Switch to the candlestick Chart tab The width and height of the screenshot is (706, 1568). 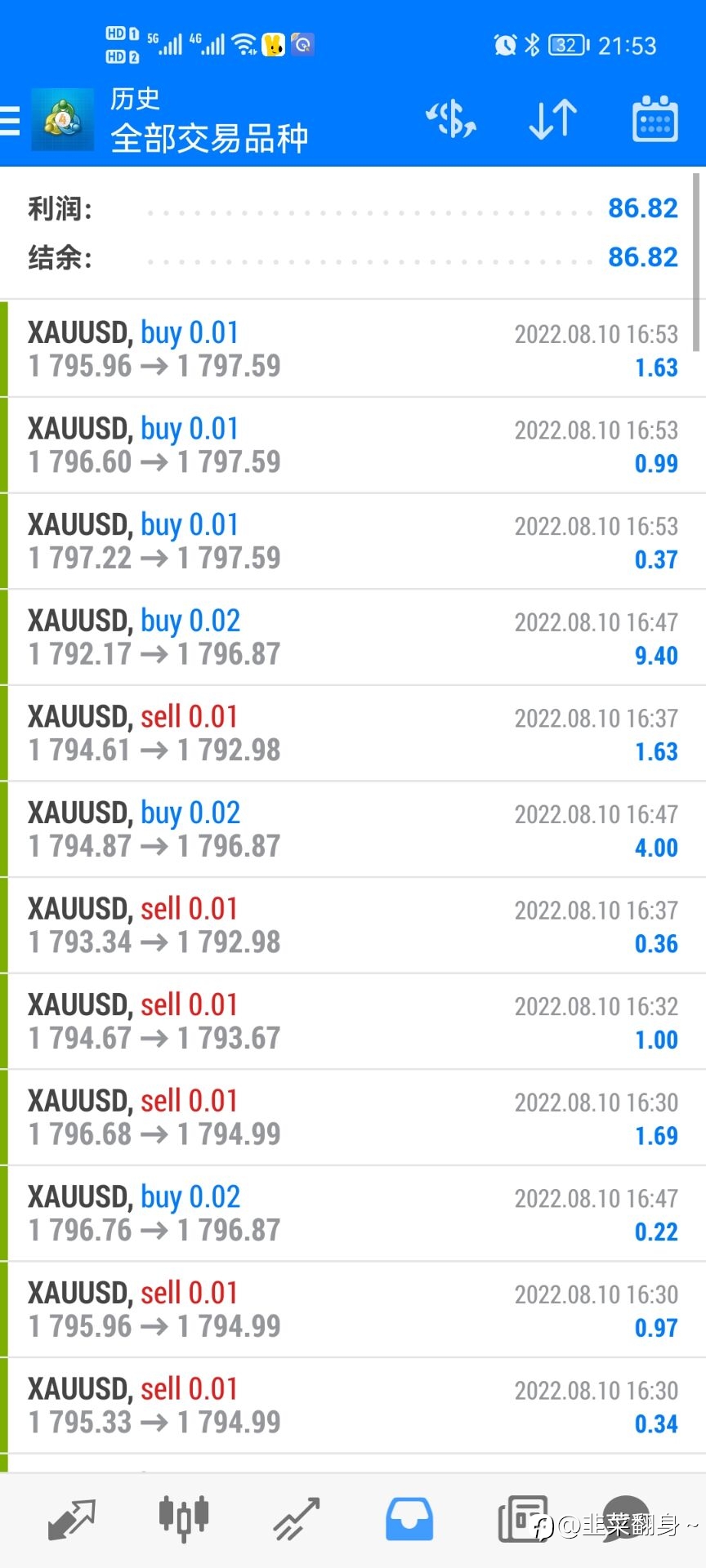coord(184,1520)
